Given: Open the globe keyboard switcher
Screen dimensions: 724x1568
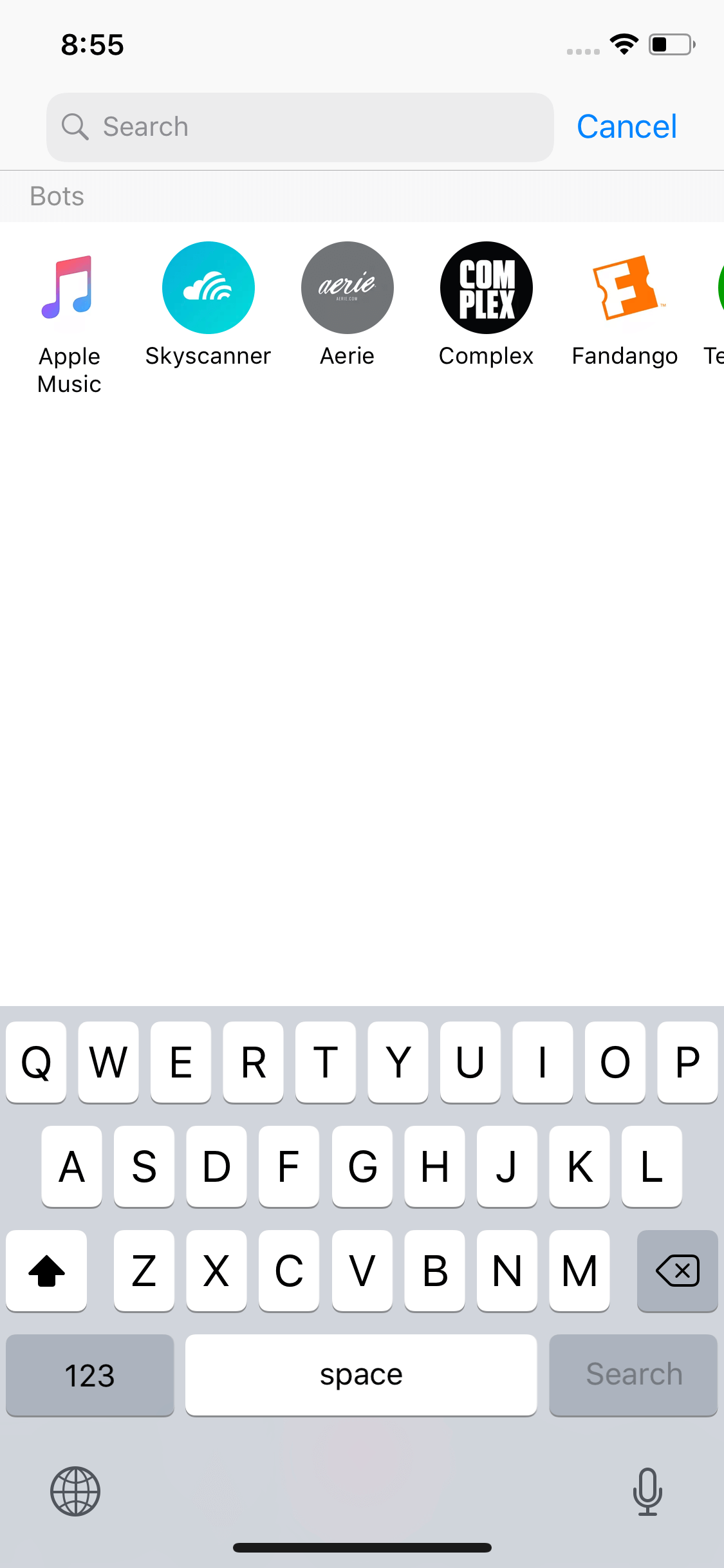Looking at the screenshot, I should pyautogui.click(x=75, y=1491).
